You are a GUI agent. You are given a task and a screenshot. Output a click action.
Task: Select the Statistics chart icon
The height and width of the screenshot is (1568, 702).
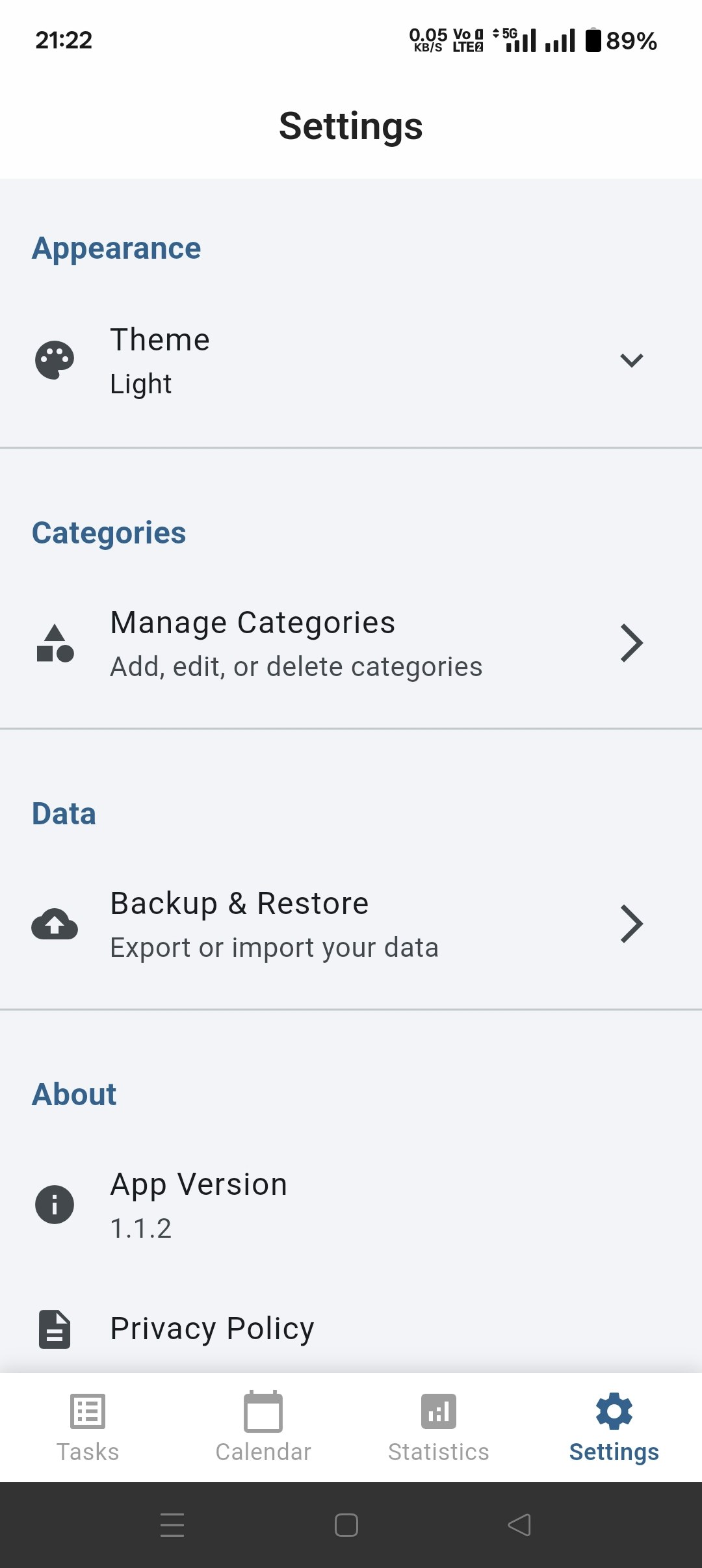click(x=438, y=1412)
